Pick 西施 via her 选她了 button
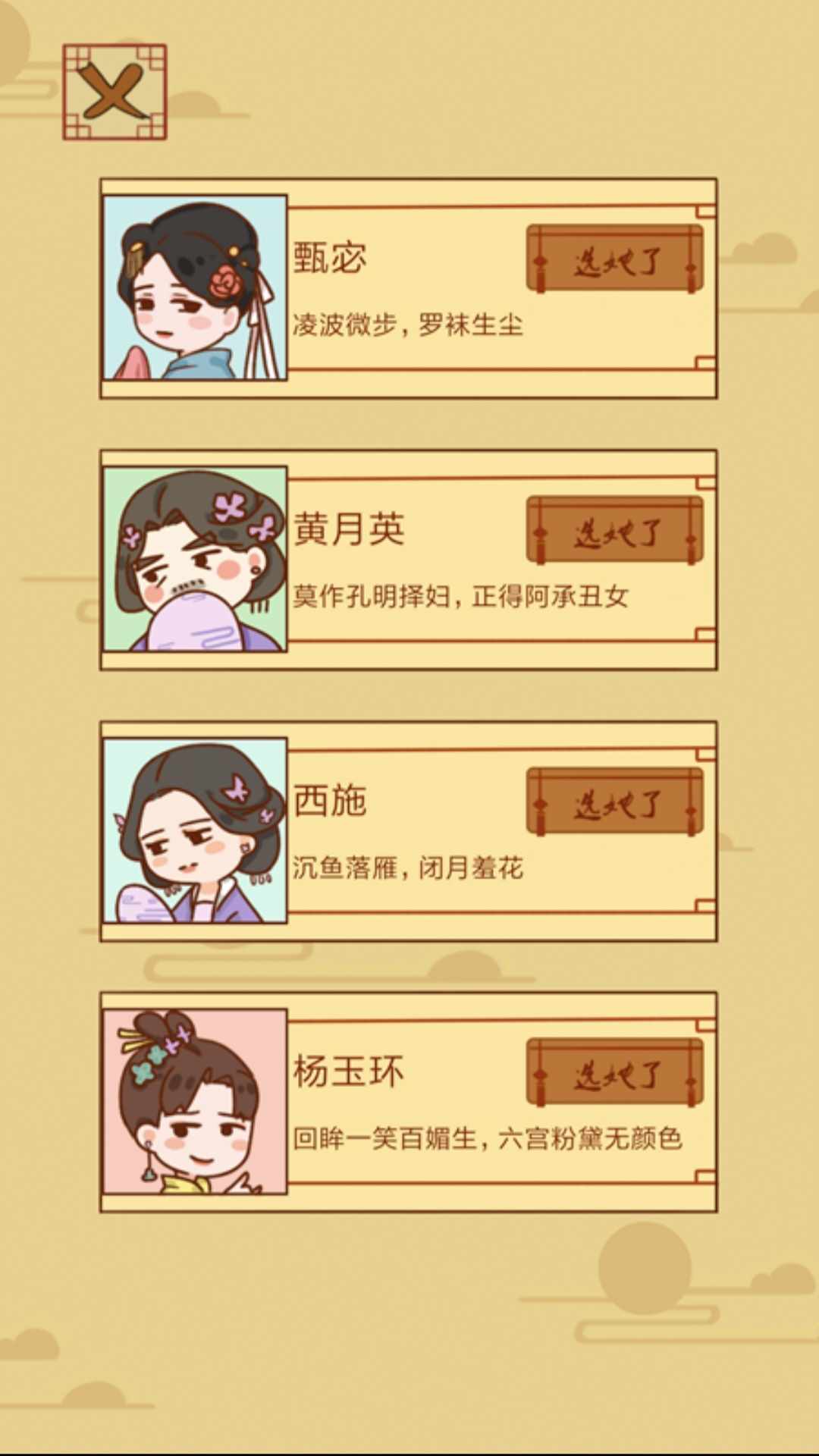This screenshot has width=819, height=1456. tap(615, 802)
